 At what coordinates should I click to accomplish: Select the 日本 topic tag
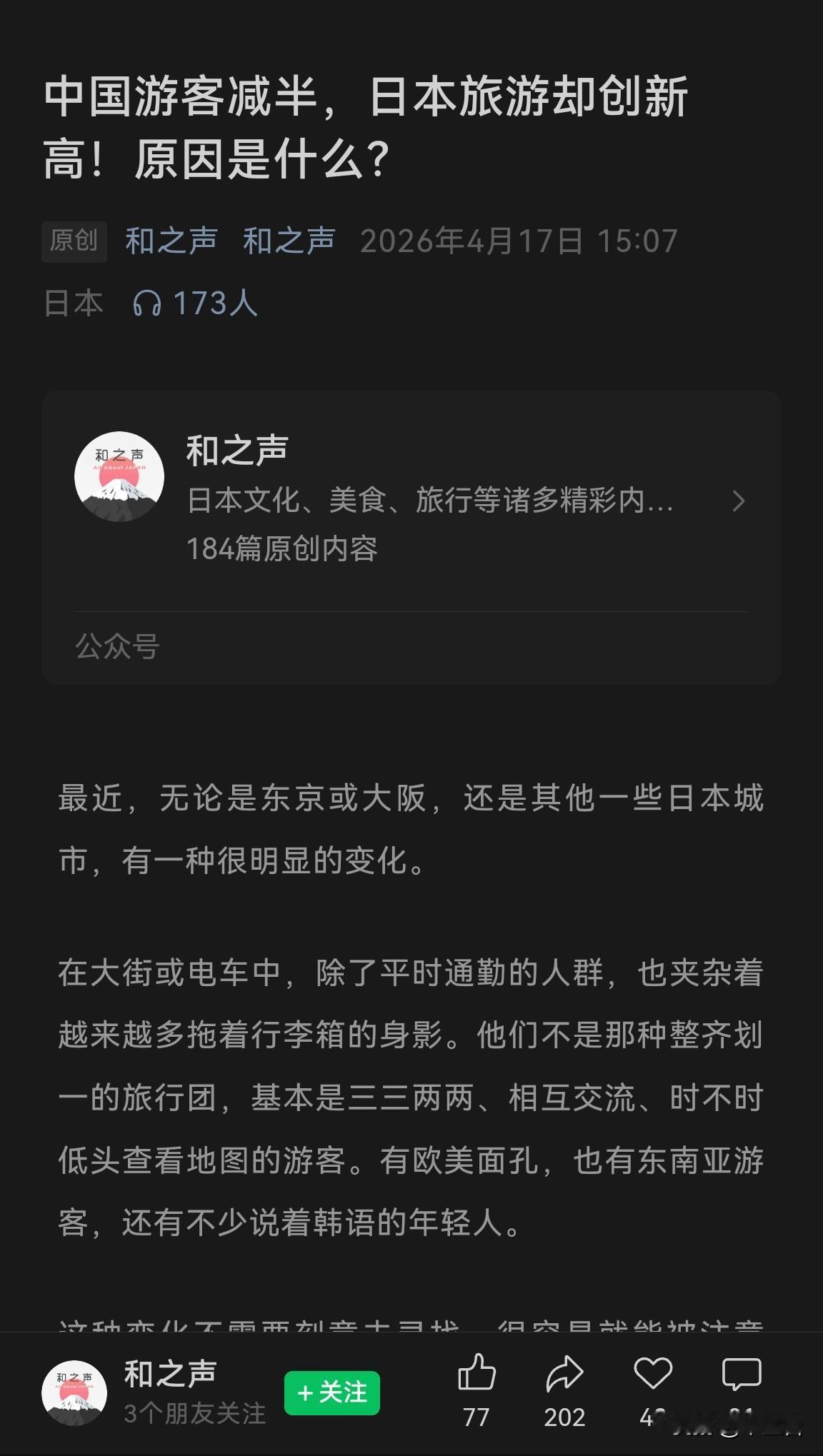click(x=72, y=303)
